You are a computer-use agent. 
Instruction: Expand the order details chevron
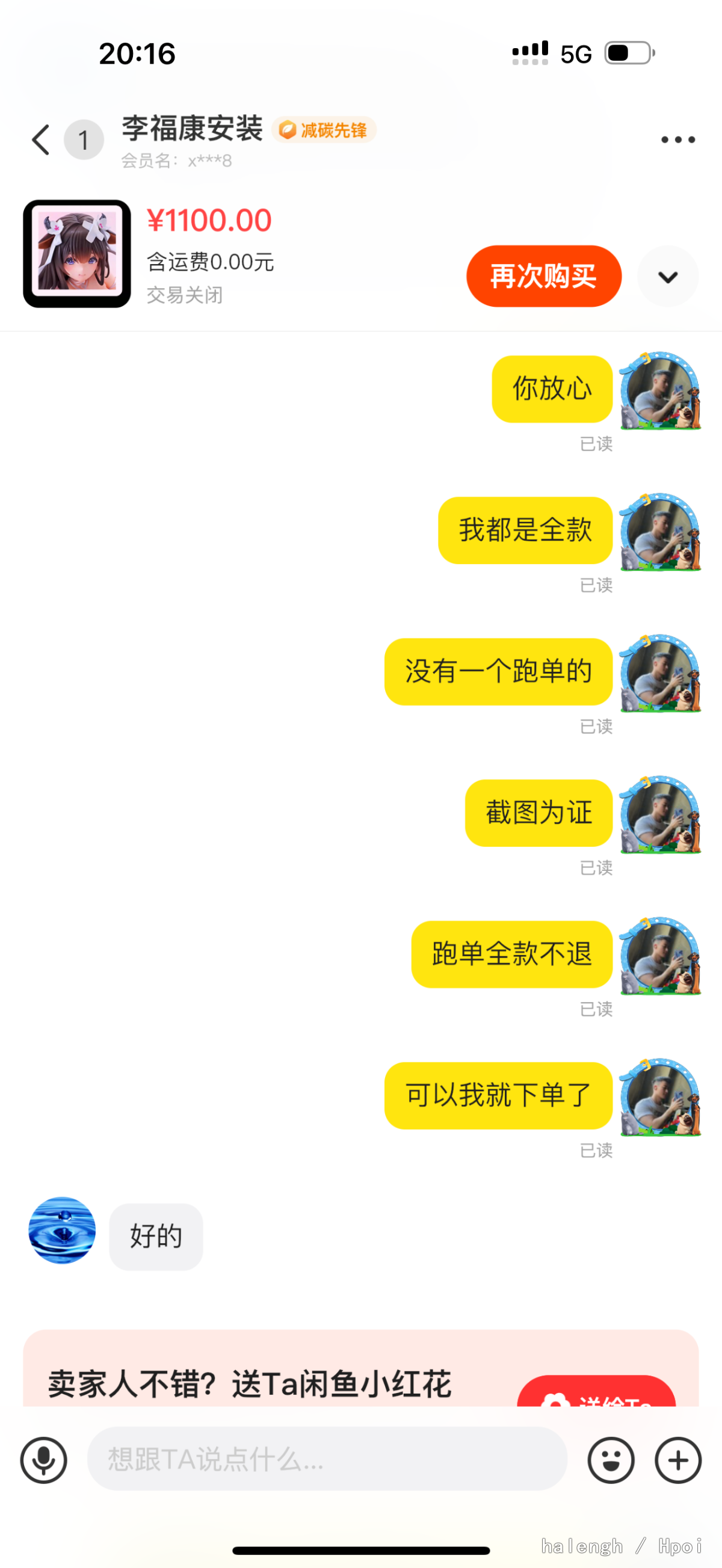pos(667,277)
